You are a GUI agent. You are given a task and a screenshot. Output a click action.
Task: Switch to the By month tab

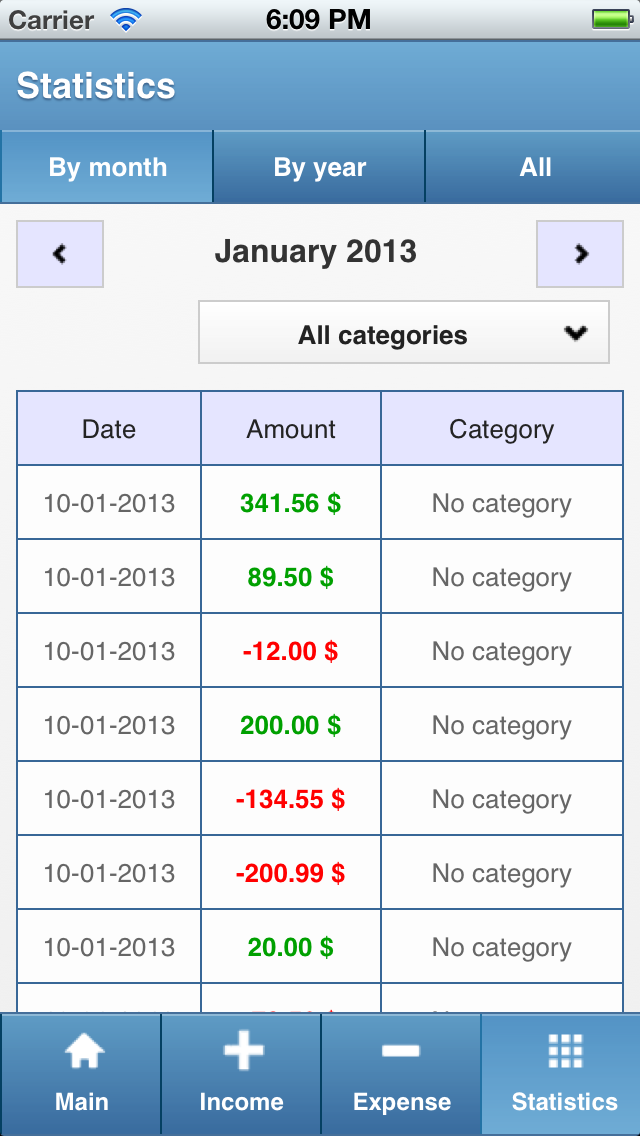[x=107, y=167]
